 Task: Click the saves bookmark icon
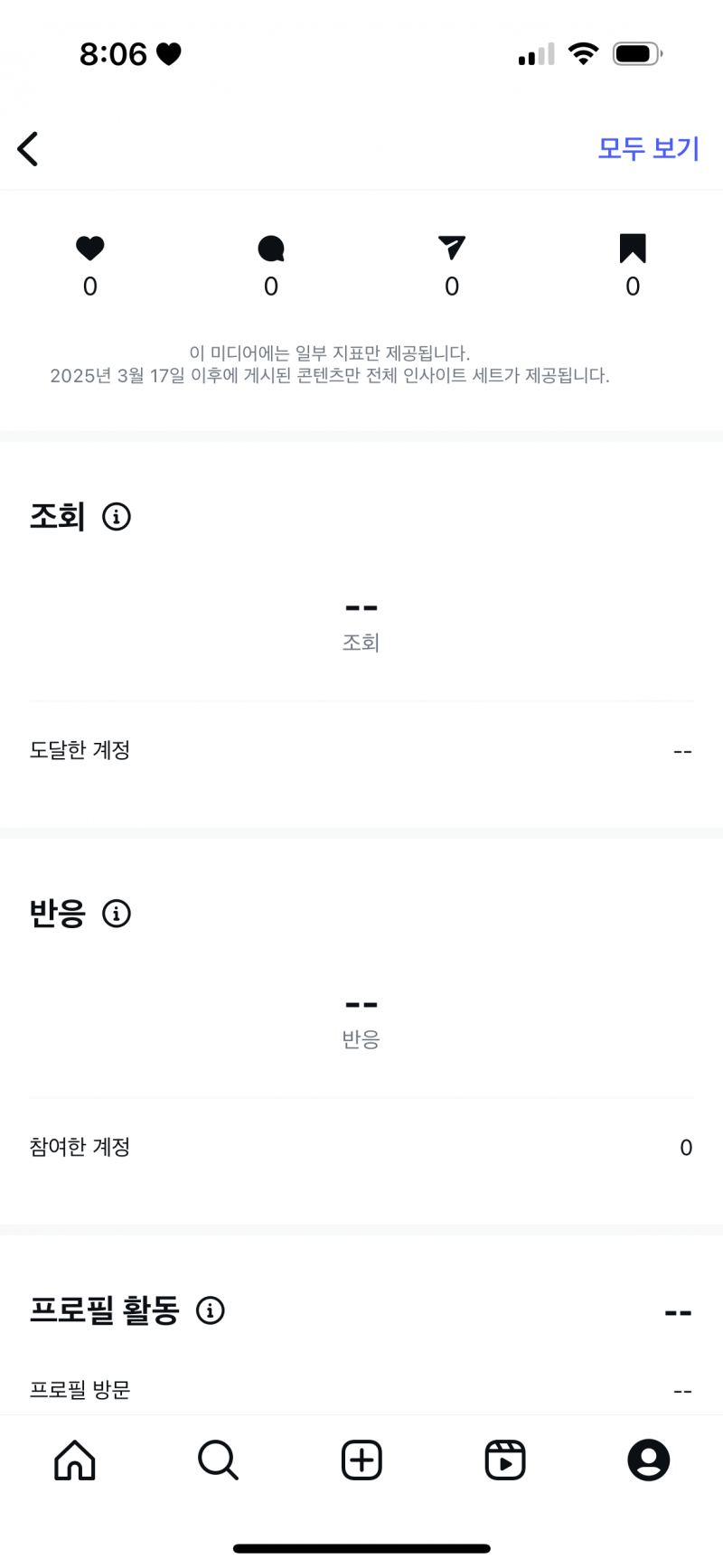pos(632,249)
